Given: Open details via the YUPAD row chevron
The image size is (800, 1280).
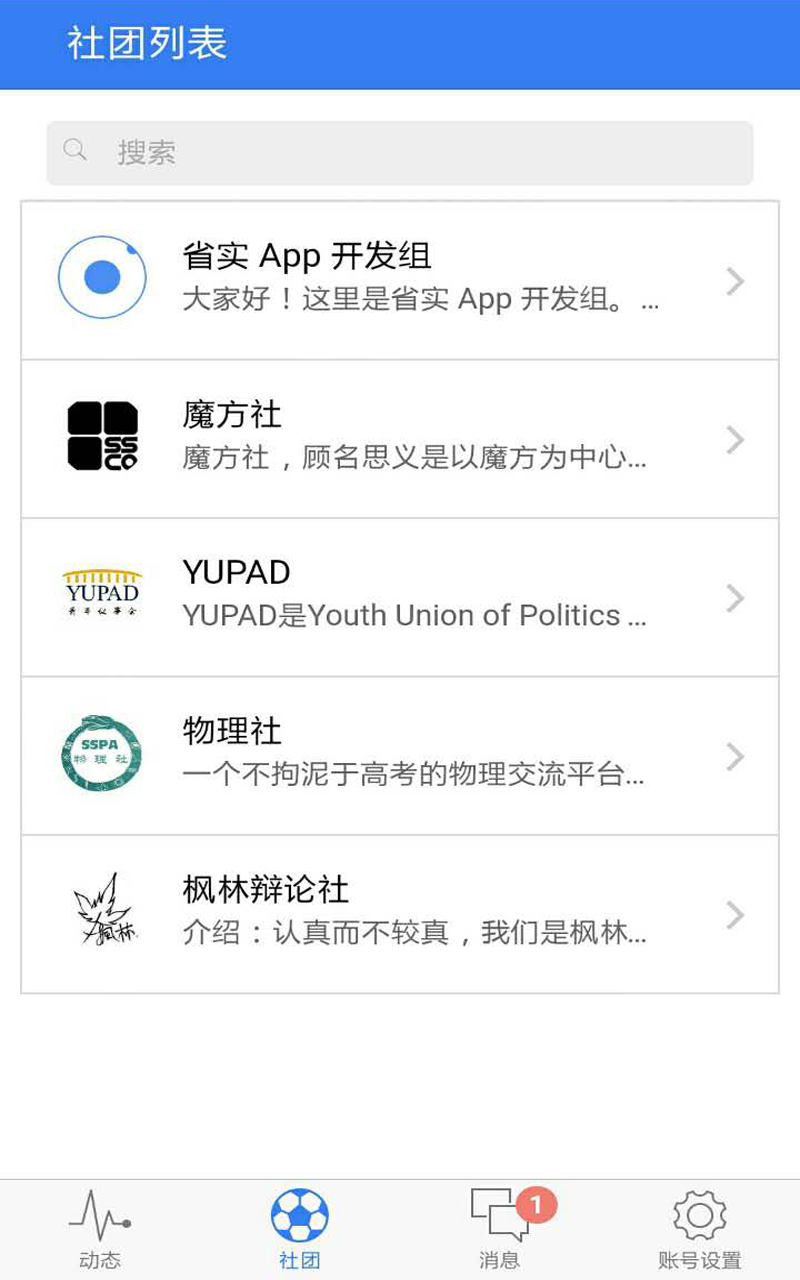Looking at the screenshot, I should point(734,596).
